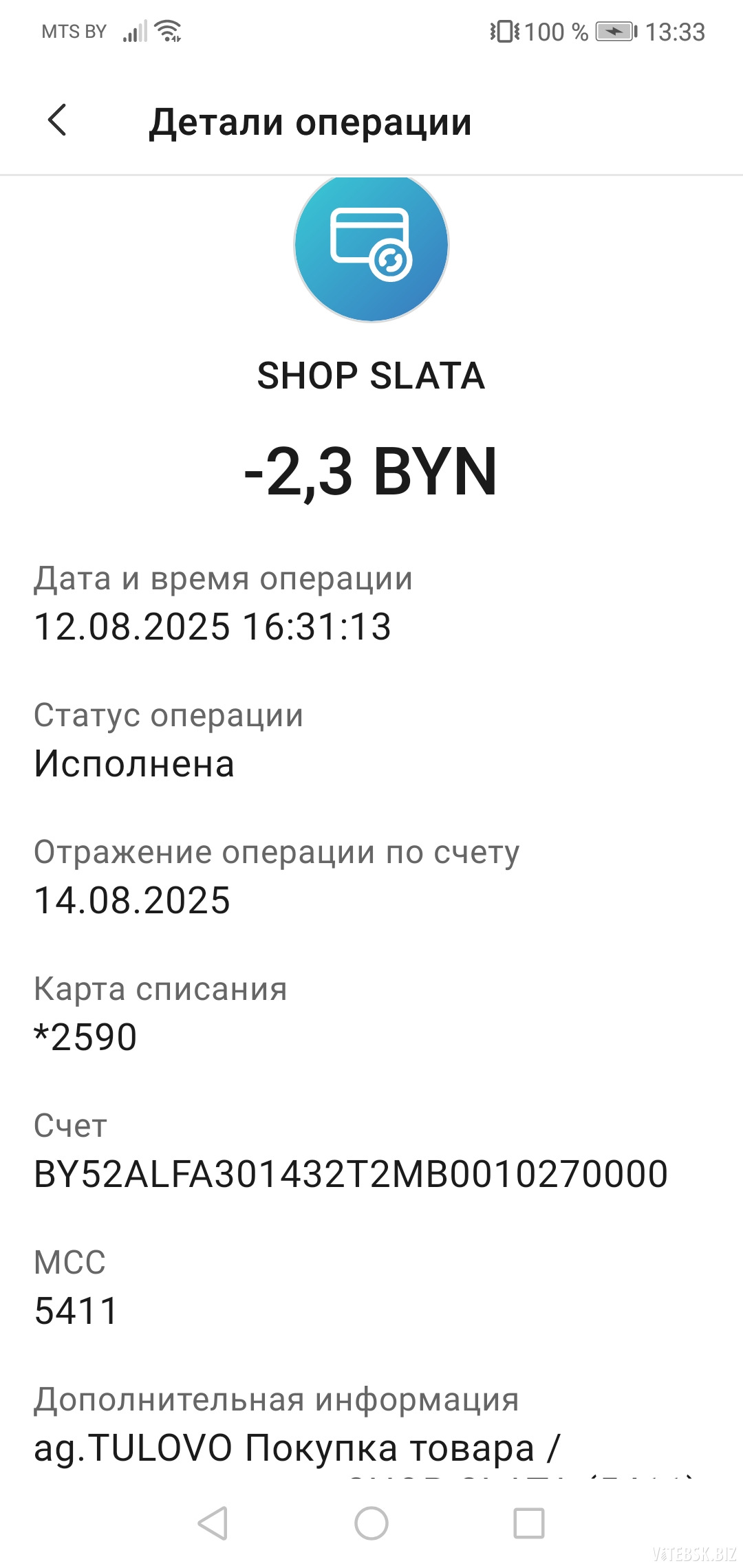Go back from operation details
Image resolution: width=743 pixels, height=1568 pixels.
[x=58, y=121]
